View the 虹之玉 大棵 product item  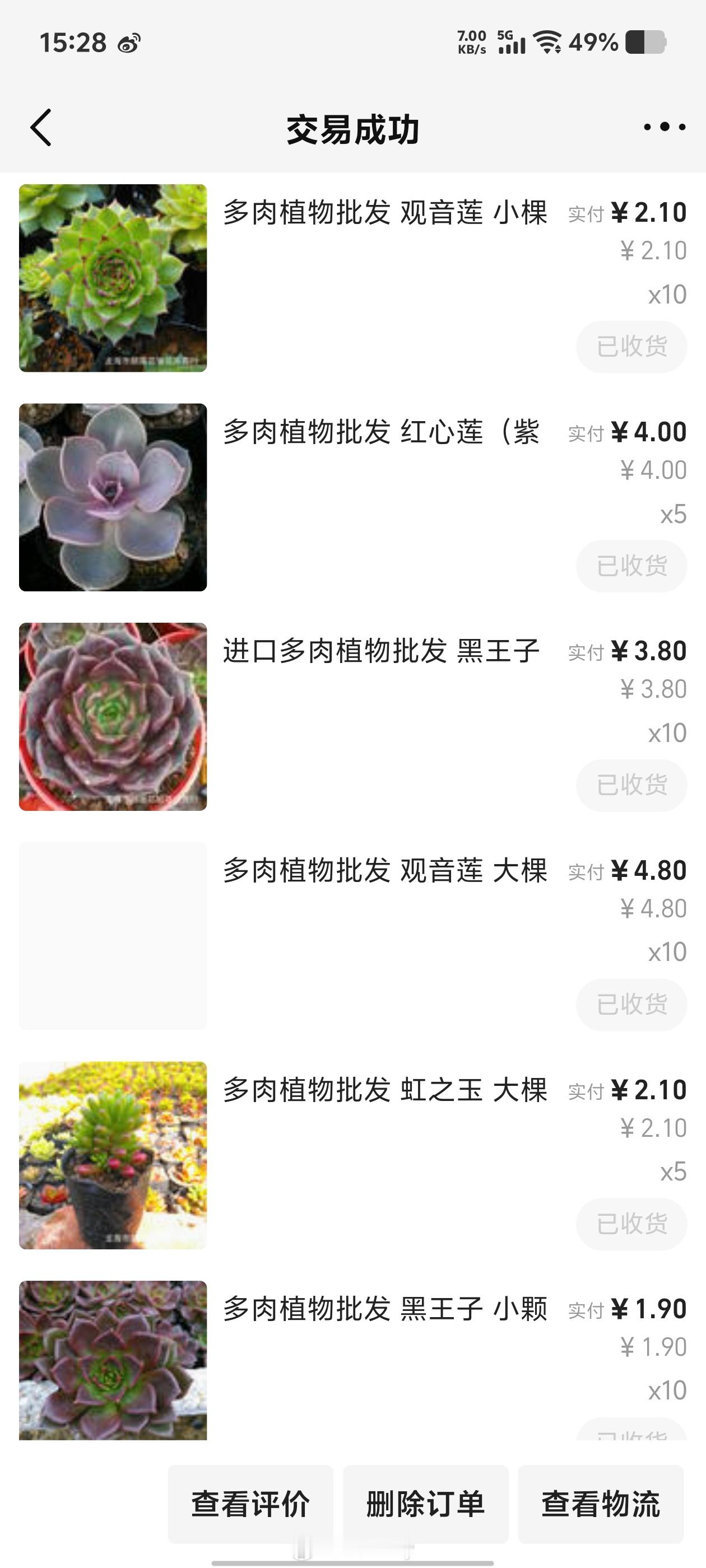click(385, 1090)
